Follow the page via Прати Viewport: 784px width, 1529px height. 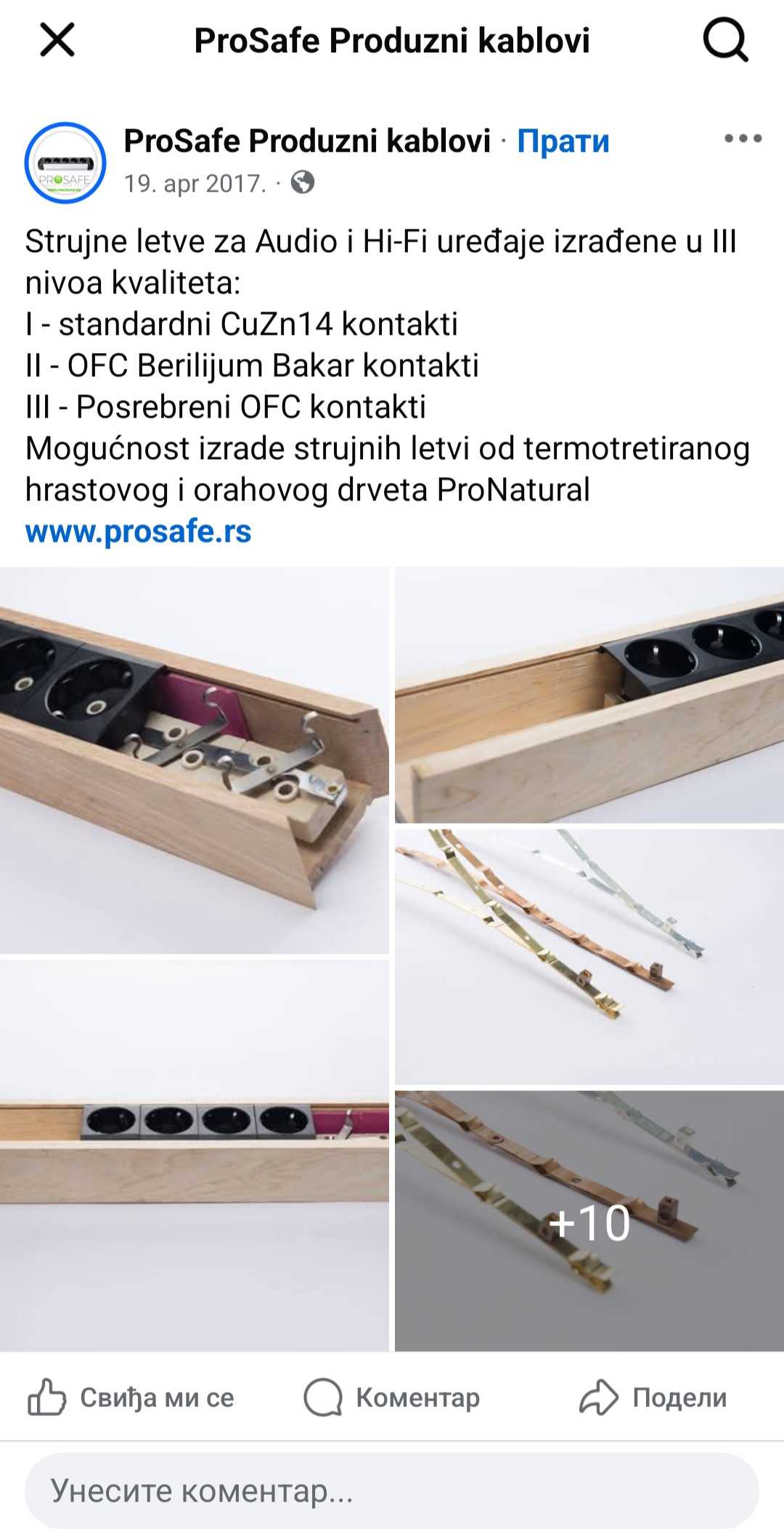coord(563,142)
